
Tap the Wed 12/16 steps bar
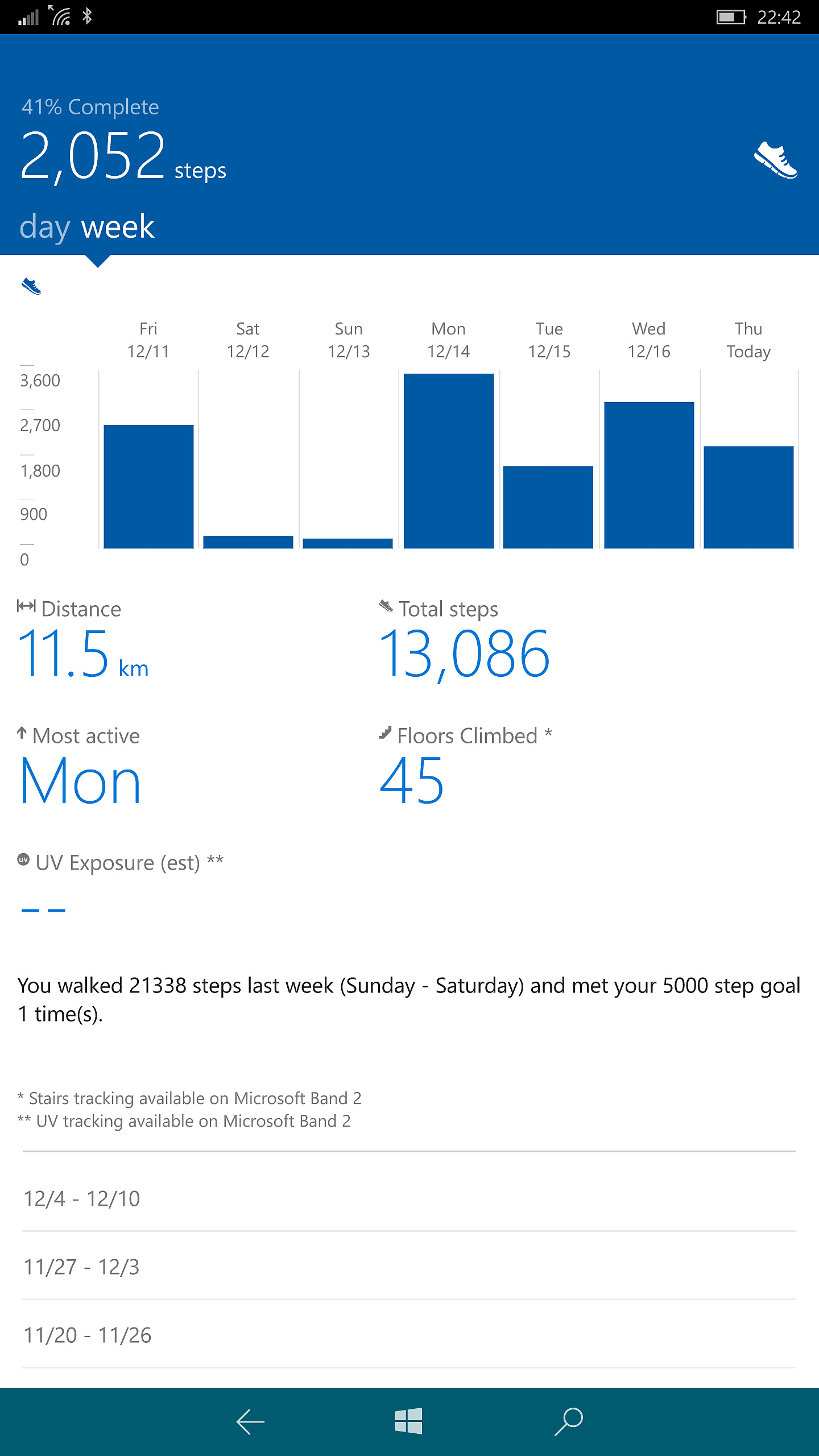click(x=649, y=475)
